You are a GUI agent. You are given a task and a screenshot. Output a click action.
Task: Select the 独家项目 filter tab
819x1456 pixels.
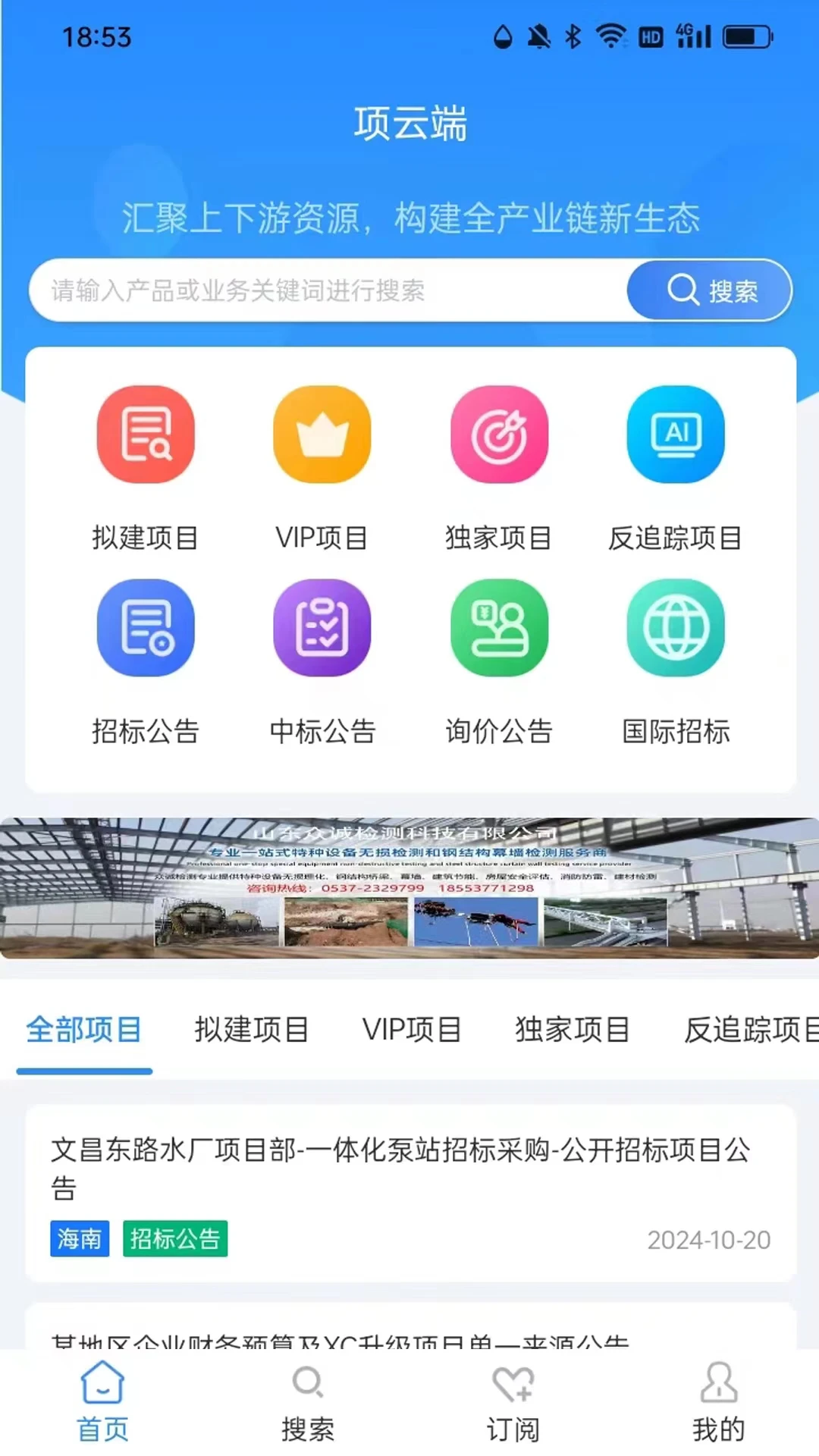click(571, 1030)
